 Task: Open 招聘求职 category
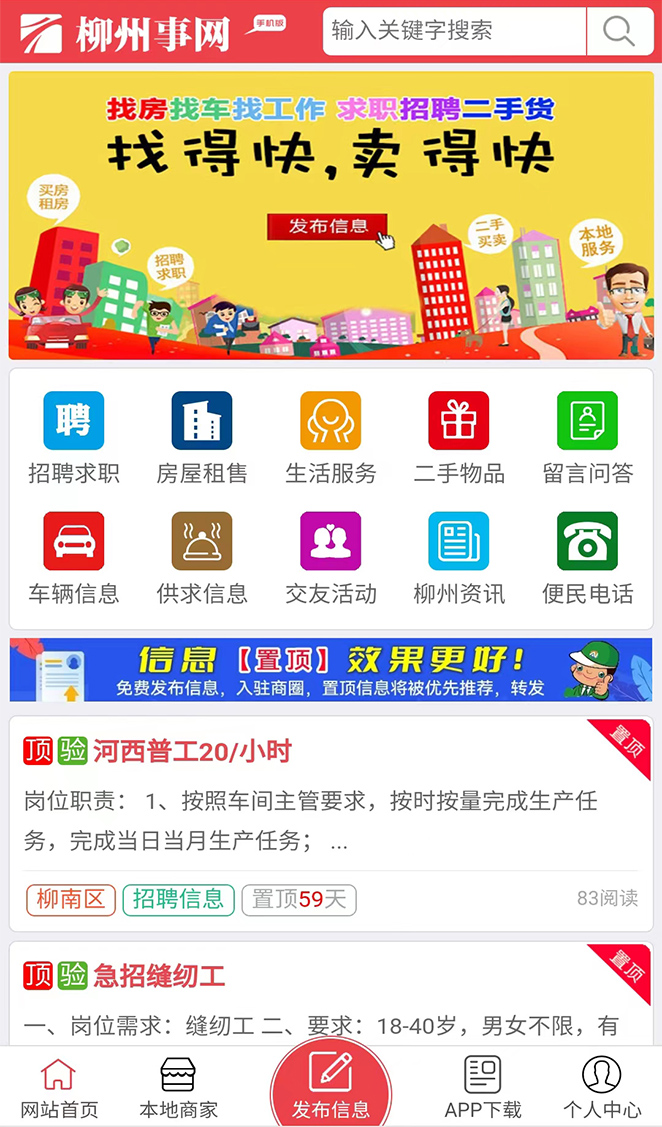click(74, 438)
